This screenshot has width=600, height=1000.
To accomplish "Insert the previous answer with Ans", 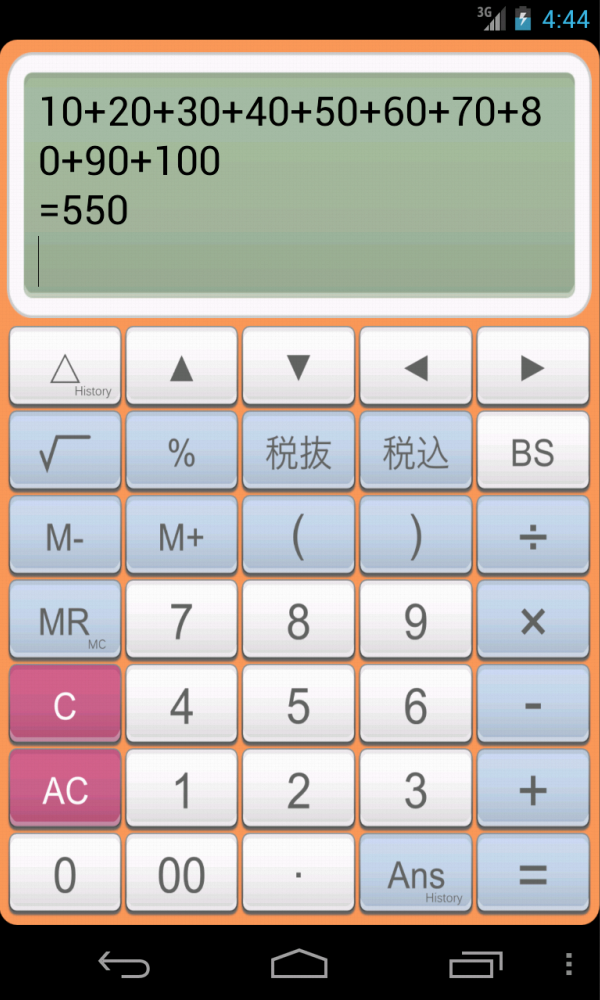I will [x=416, y=873].
